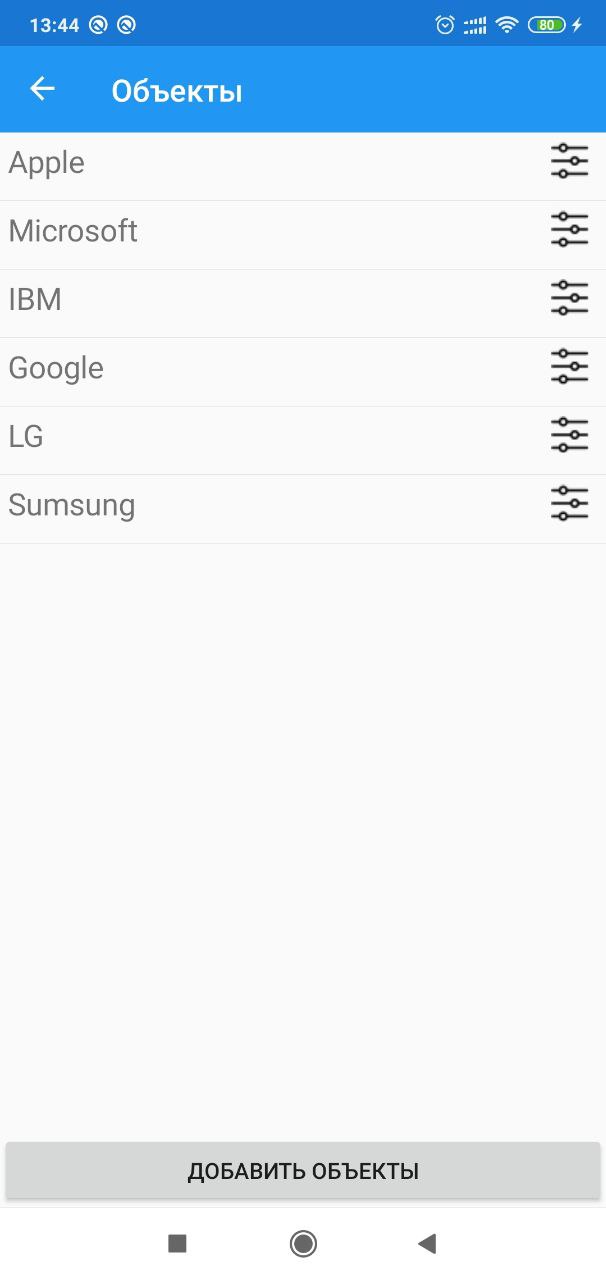606x1280 pixels.
Task: Open settings sliders for Google
Action: click(x=569, y=367)
